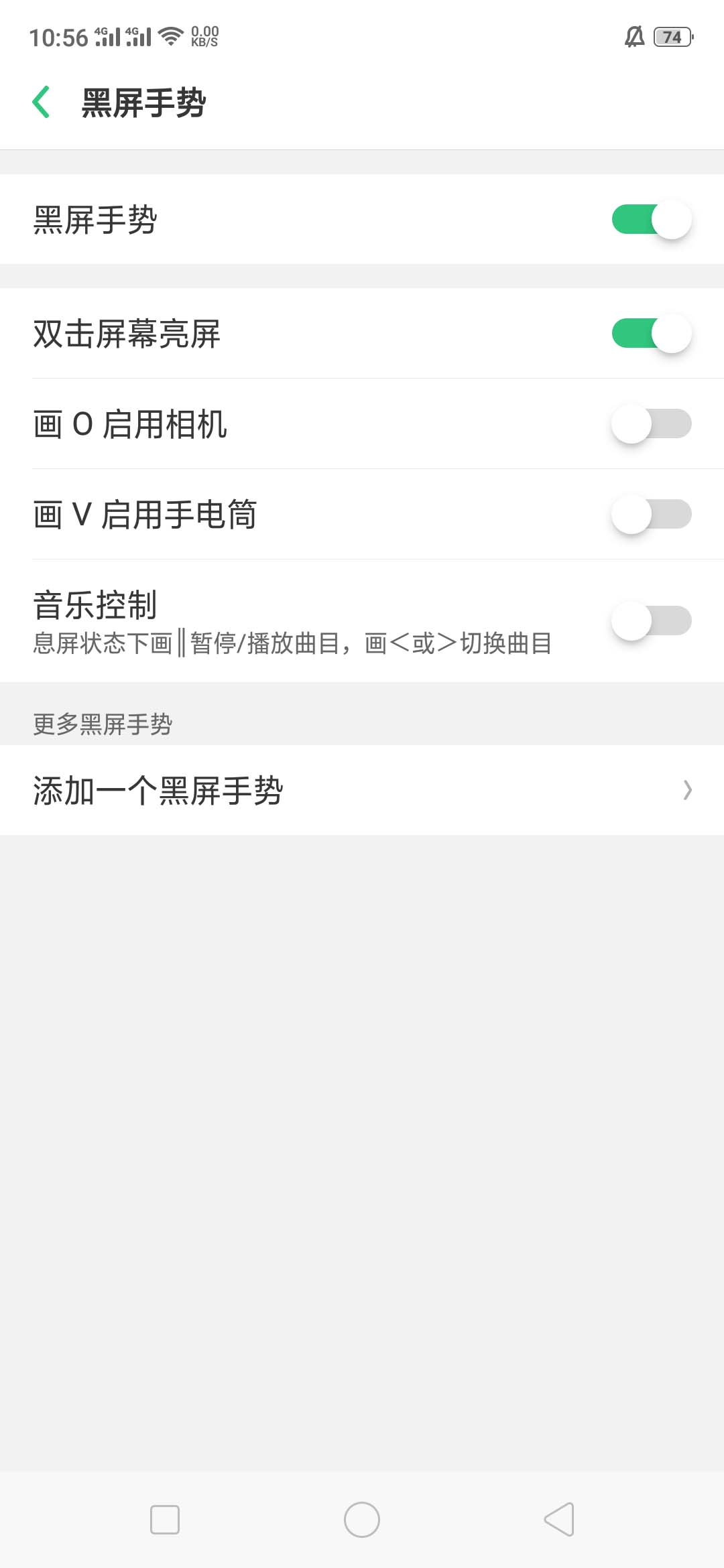Image resolution: width=724 pixels, height=1568 pixels.
Task: Disable 双击屏幕亮屏
Action: tap(651, 334)
